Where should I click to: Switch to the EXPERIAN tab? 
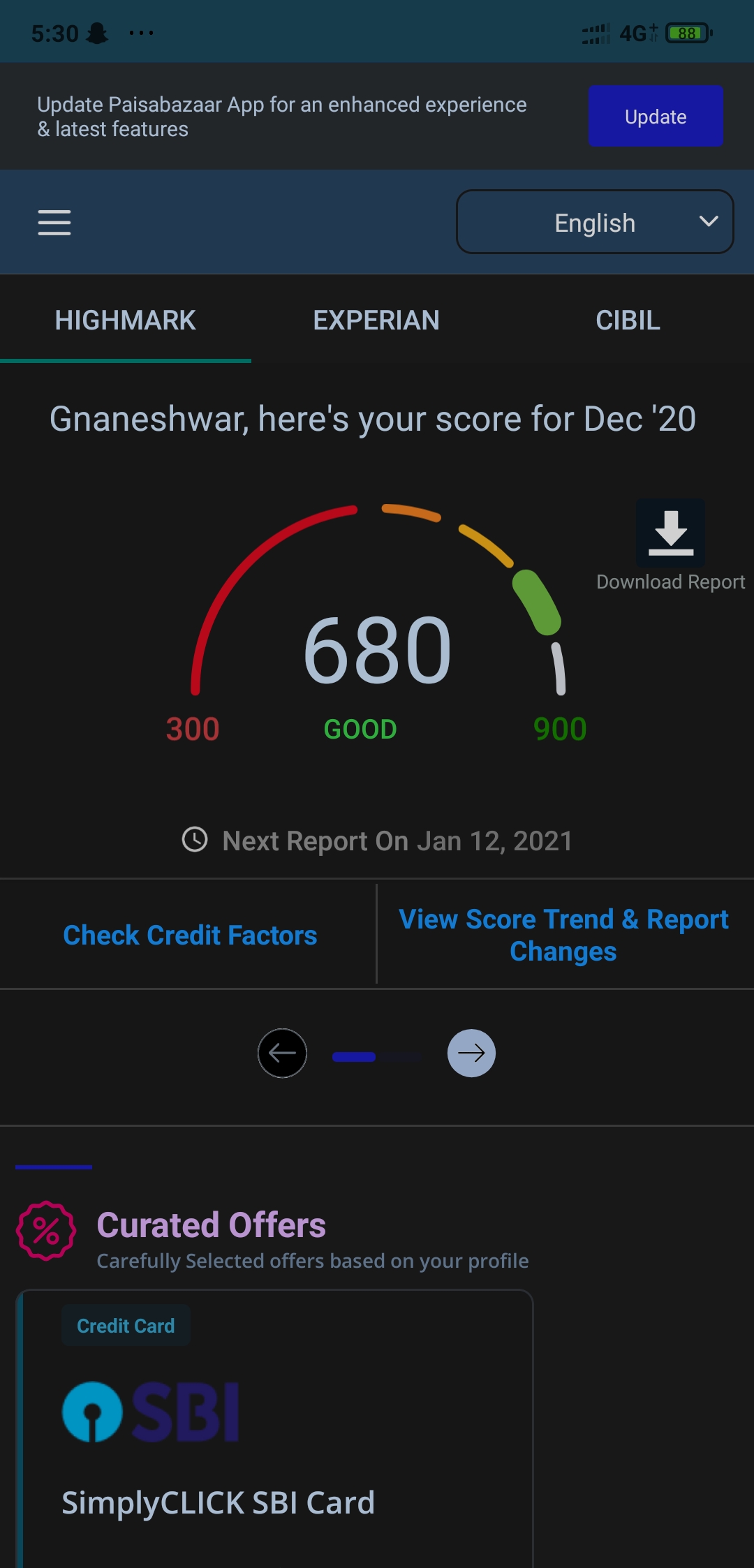point(376,320)
